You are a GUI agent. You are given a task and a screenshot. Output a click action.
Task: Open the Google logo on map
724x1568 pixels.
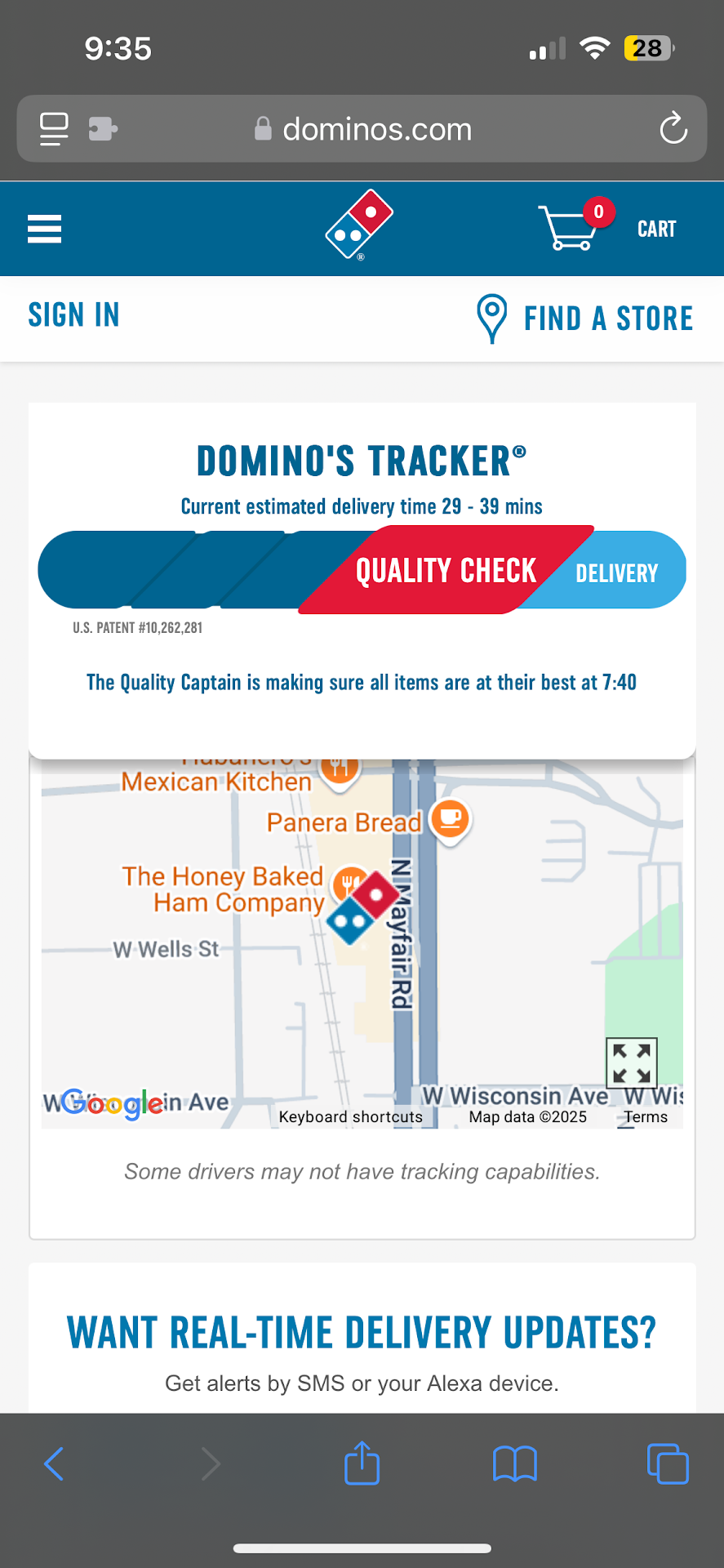point(113,1103)
